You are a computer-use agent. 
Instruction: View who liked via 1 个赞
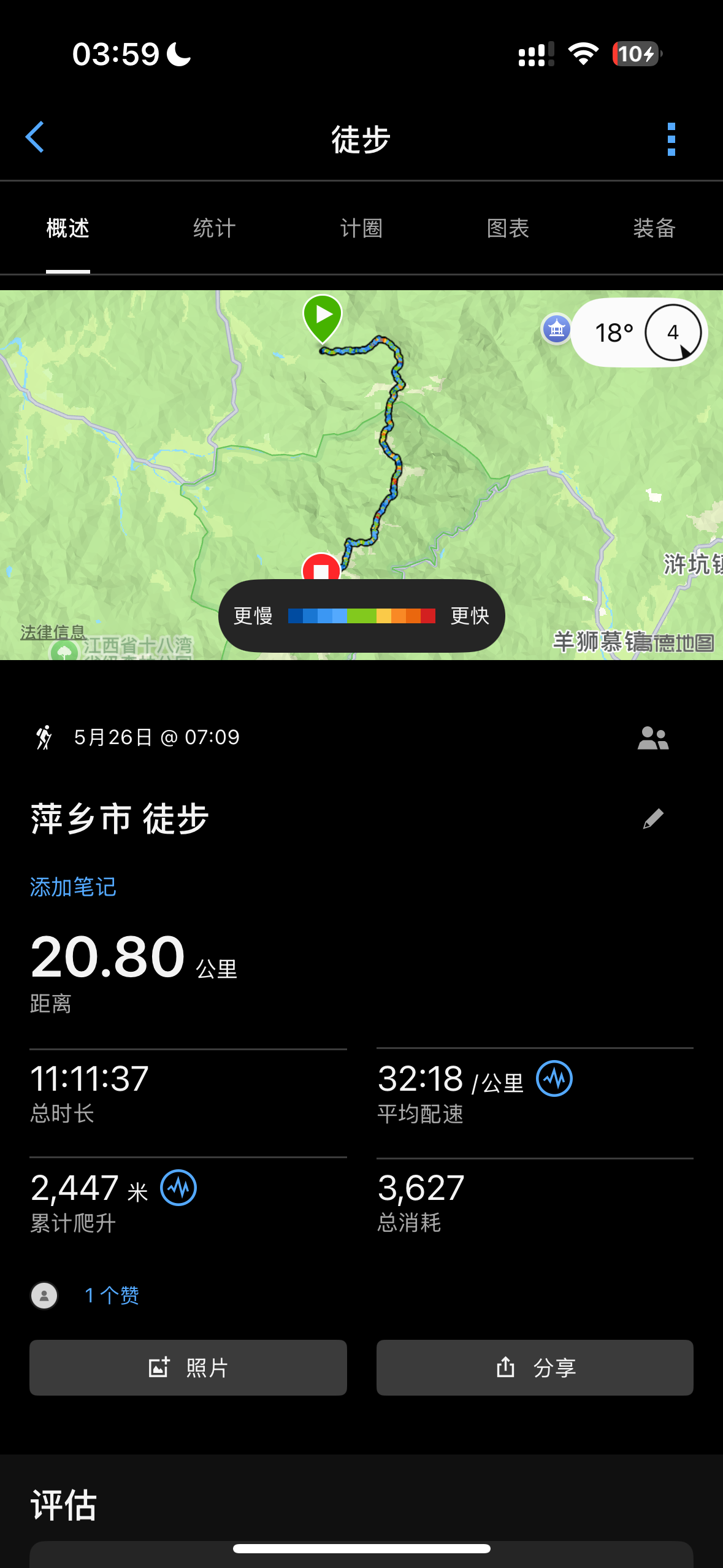coord(112,1296)
